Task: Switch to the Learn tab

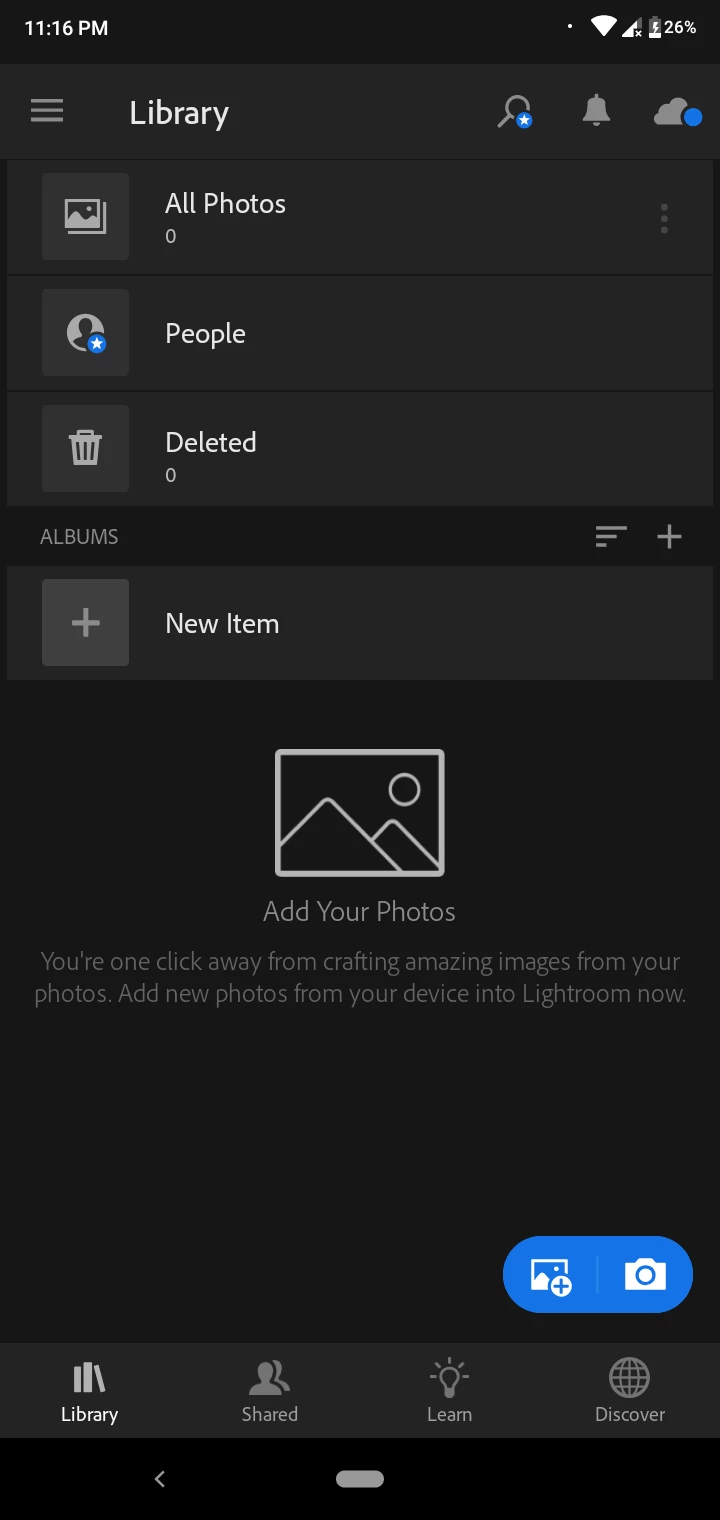Action: pyautogui.click(x=450, y=1391)
